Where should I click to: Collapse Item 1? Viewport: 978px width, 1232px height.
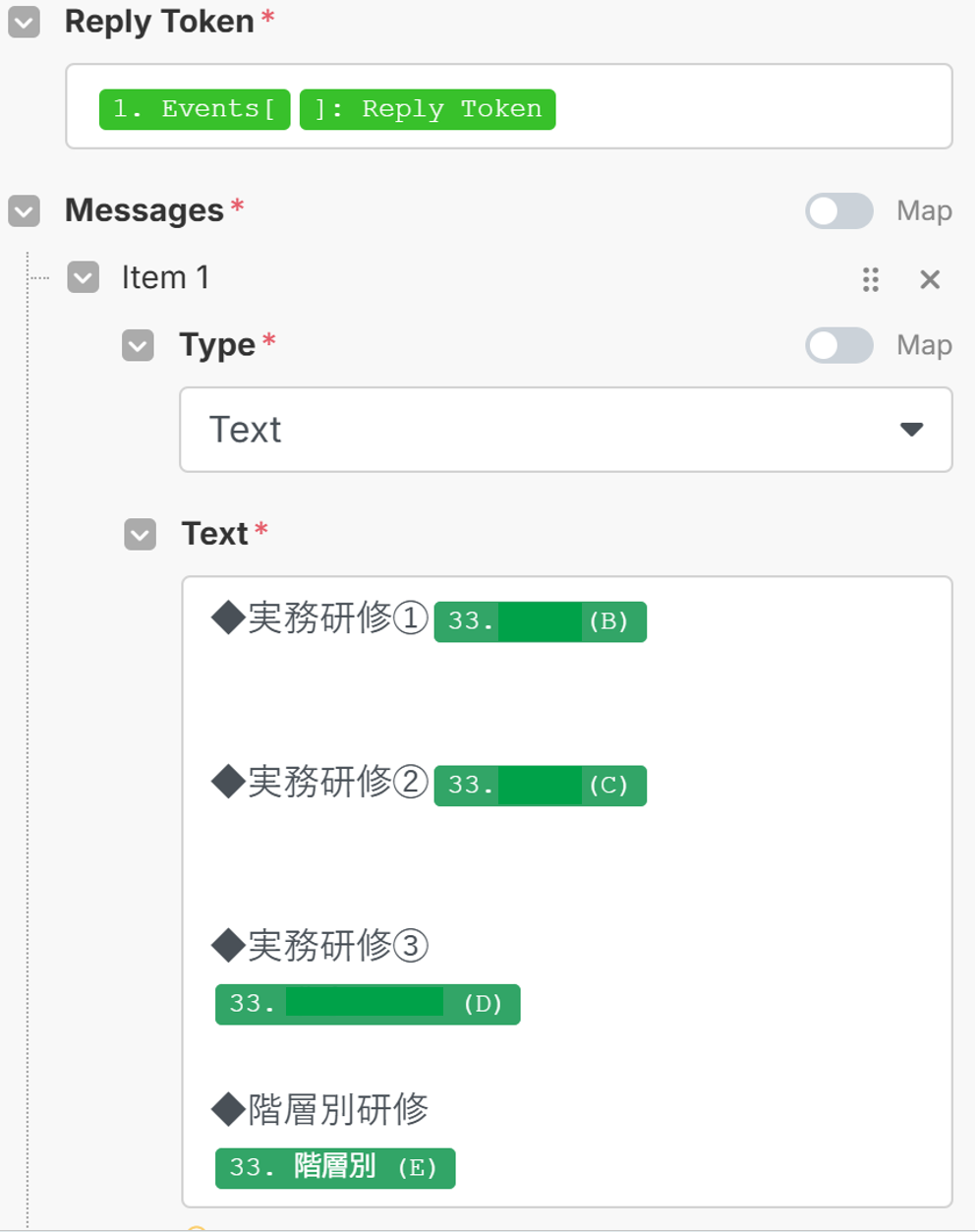coord(84,277)
